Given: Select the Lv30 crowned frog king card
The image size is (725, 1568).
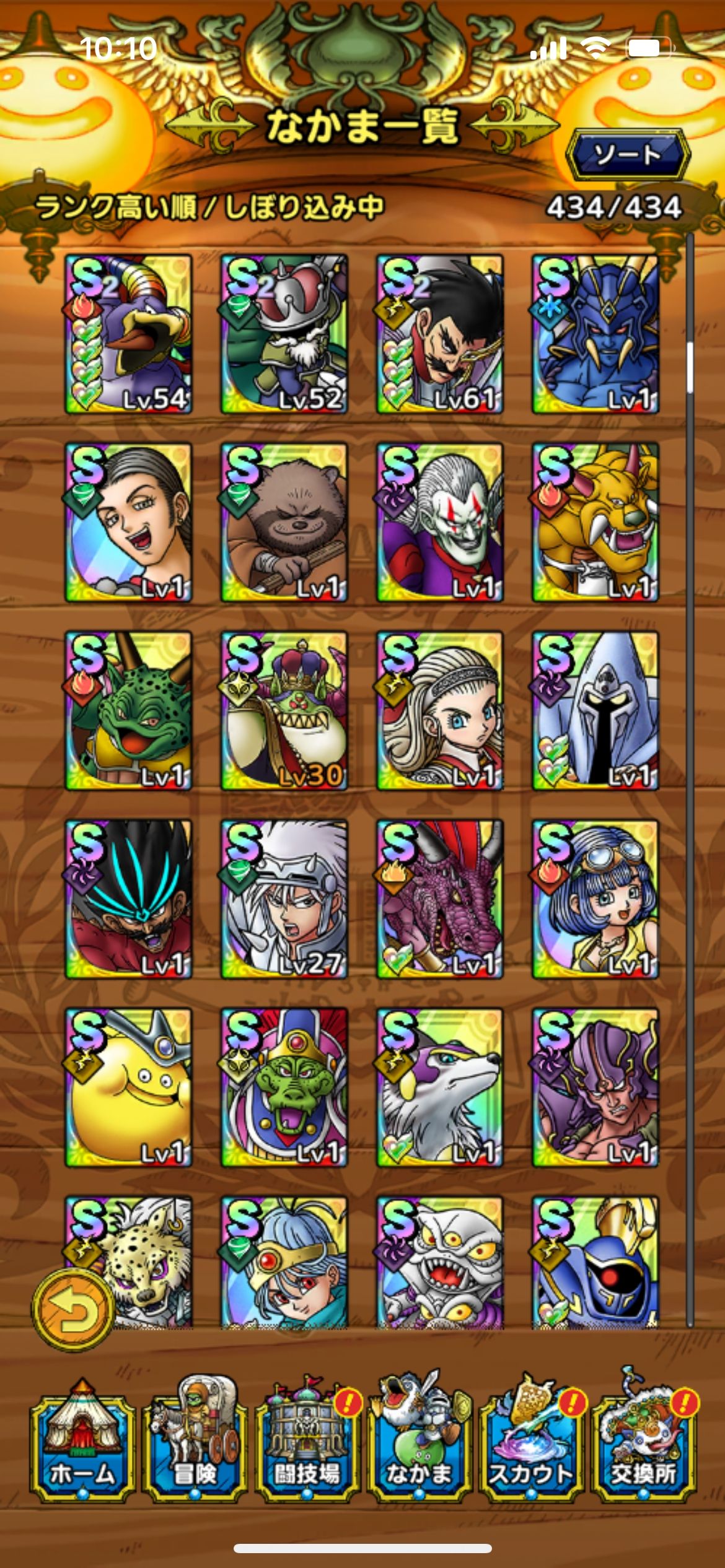Looking at the screenshot, I should (x=284, y=711).
